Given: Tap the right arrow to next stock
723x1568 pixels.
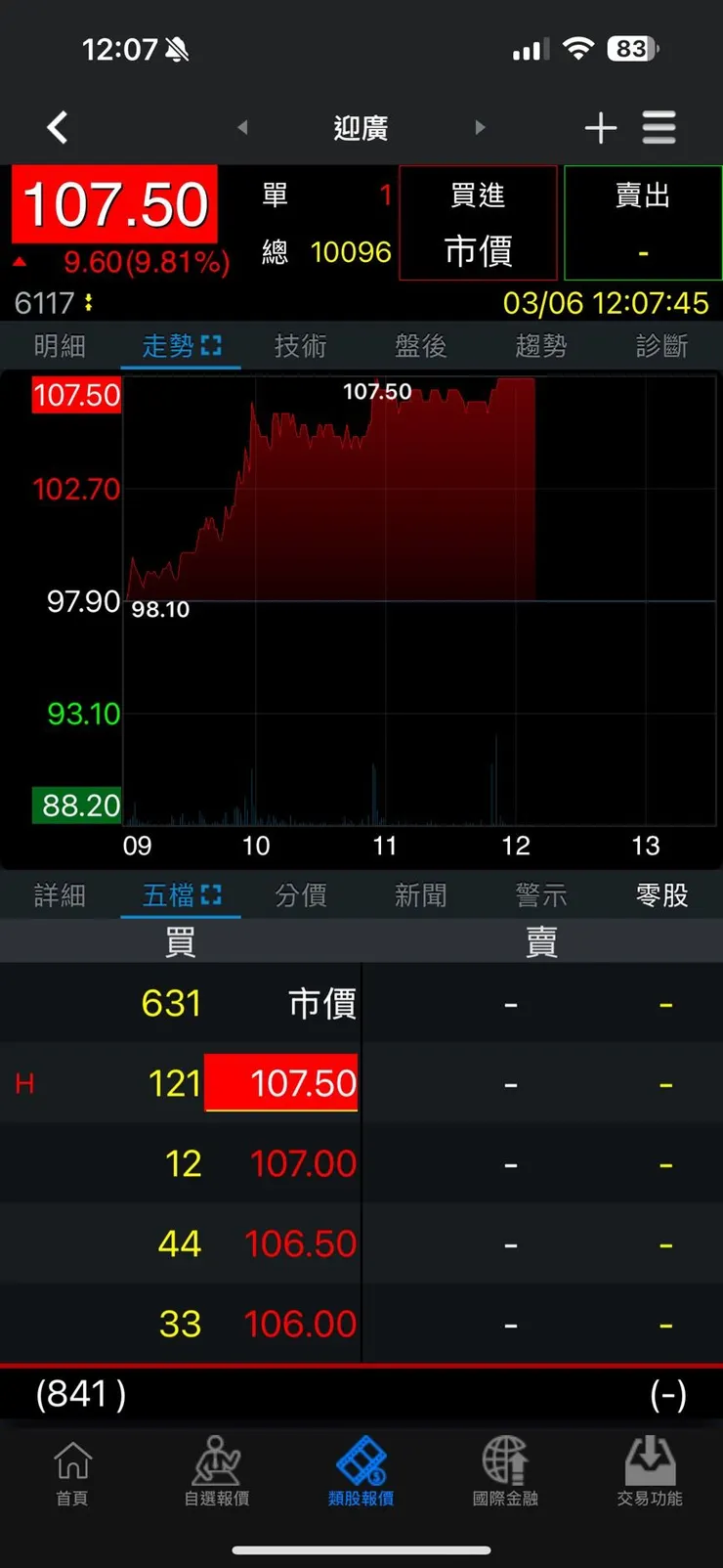Looking at the screenshot, I should (x=480, y=127).
